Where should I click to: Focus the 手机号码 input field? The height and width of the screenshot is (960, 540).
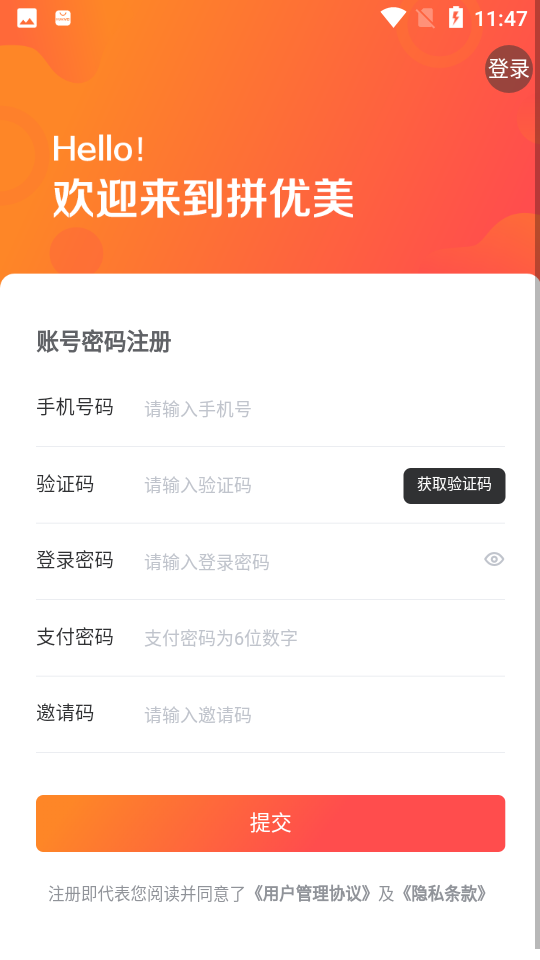pos(324,409)
